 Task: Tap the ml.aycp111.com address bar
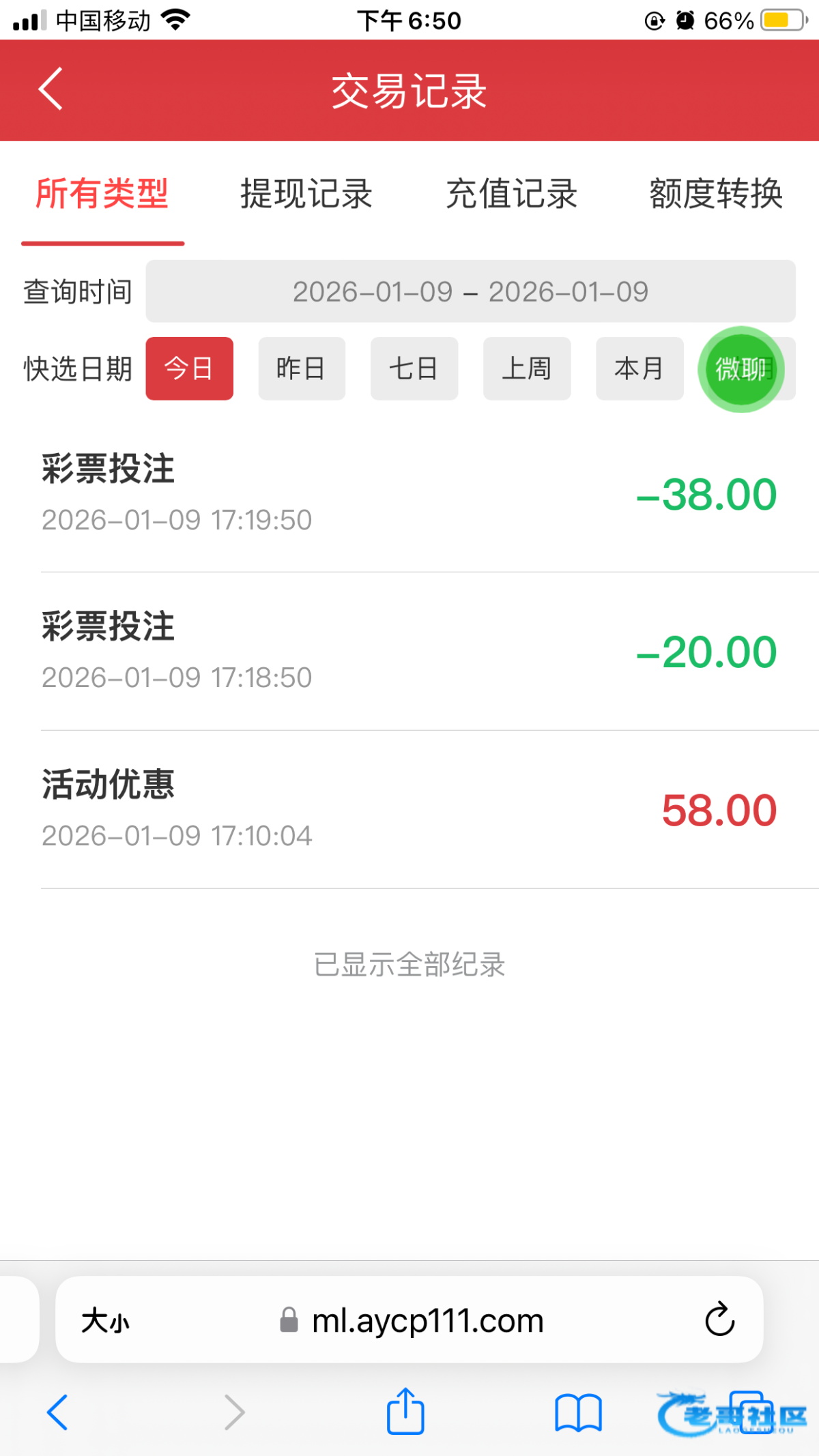click(x=427, y=1321)
